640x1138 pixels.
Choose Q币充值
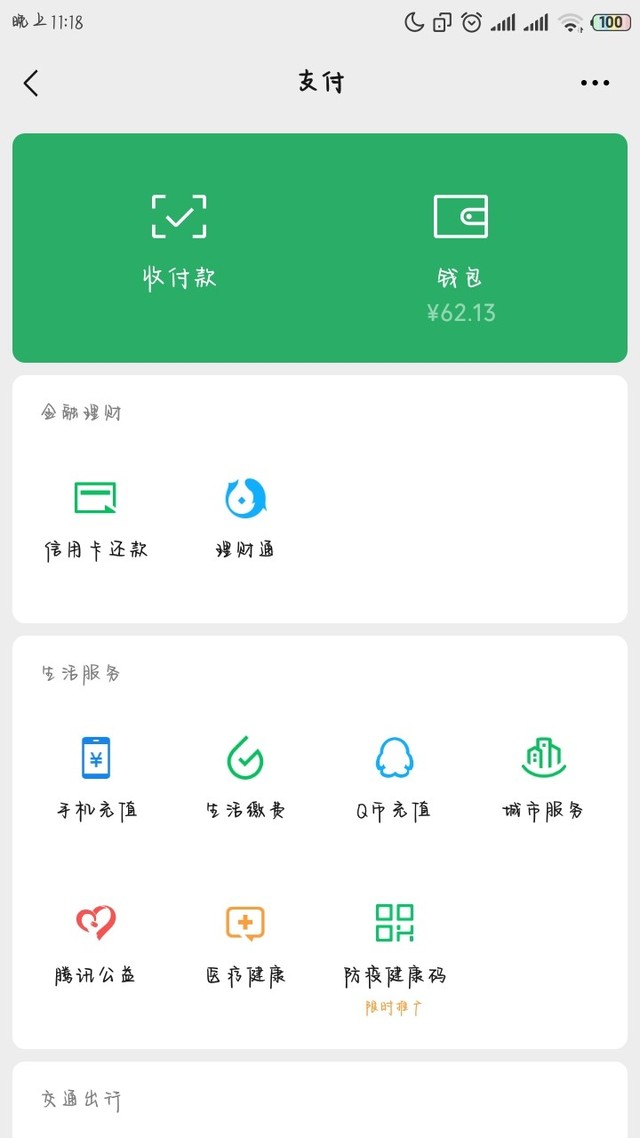tap(394, 778)
